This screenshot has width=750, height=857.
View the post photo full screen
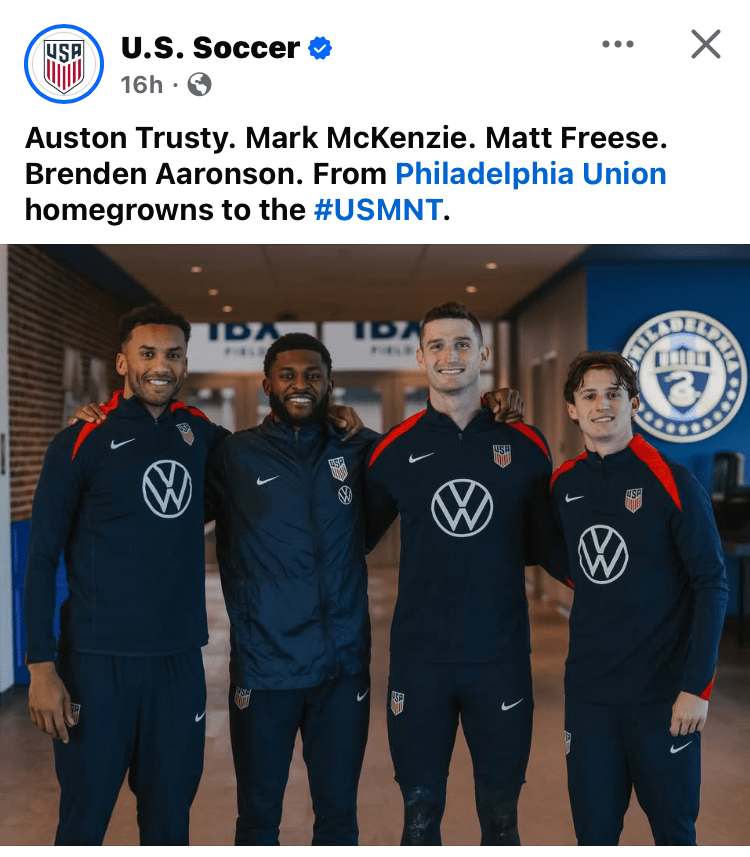pyautogui.click(x=375, y=550)
